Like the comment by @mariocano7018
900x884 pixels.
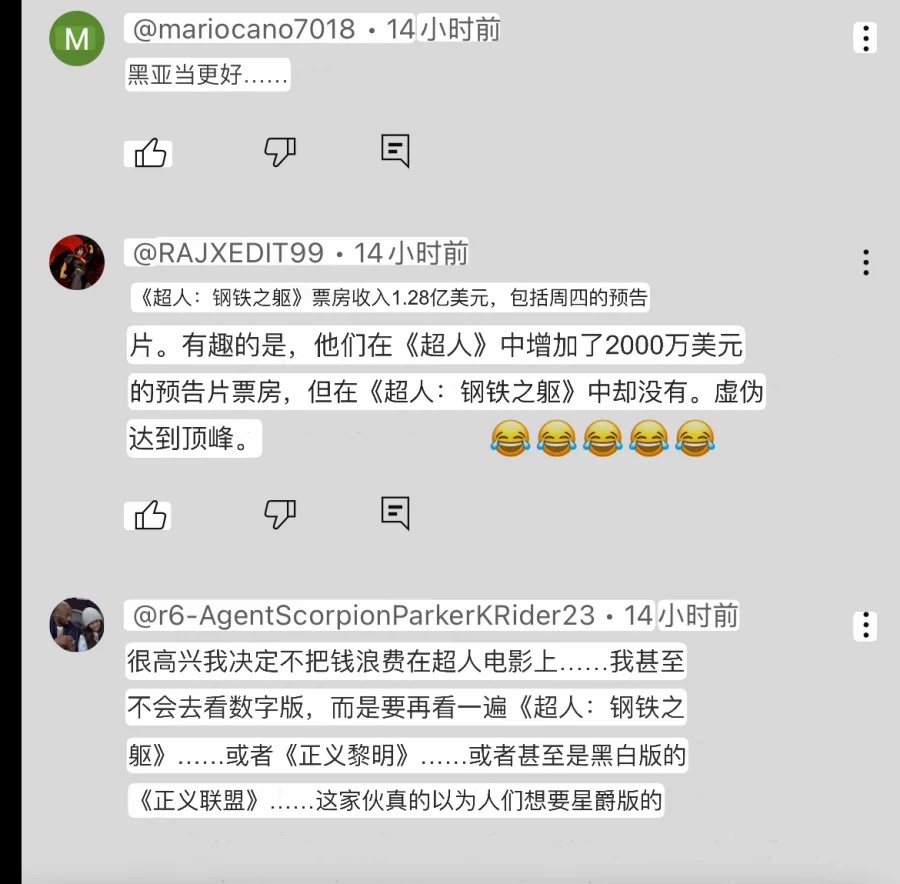(x=150, y=152)
